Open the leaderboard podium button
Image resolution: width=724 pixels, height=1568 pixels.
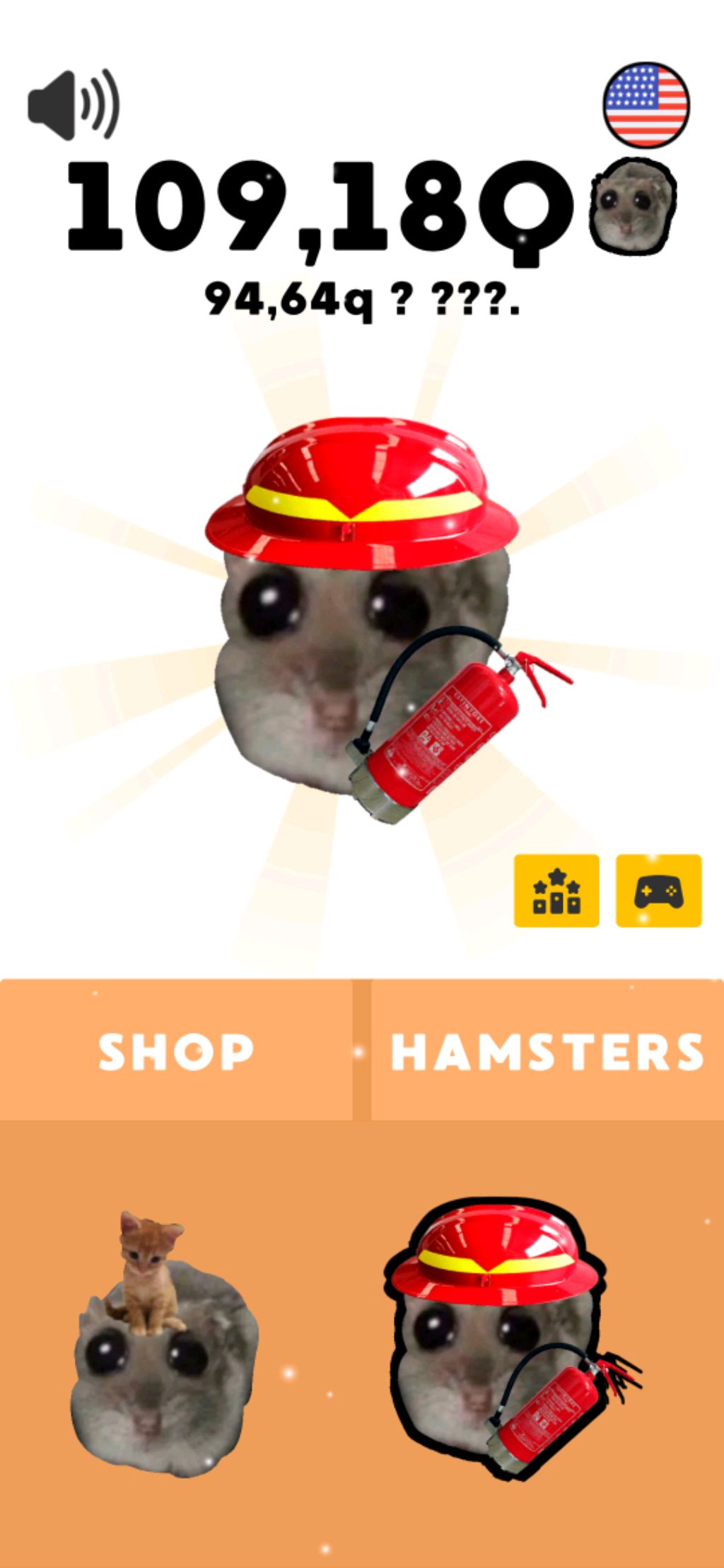[556, 891]
